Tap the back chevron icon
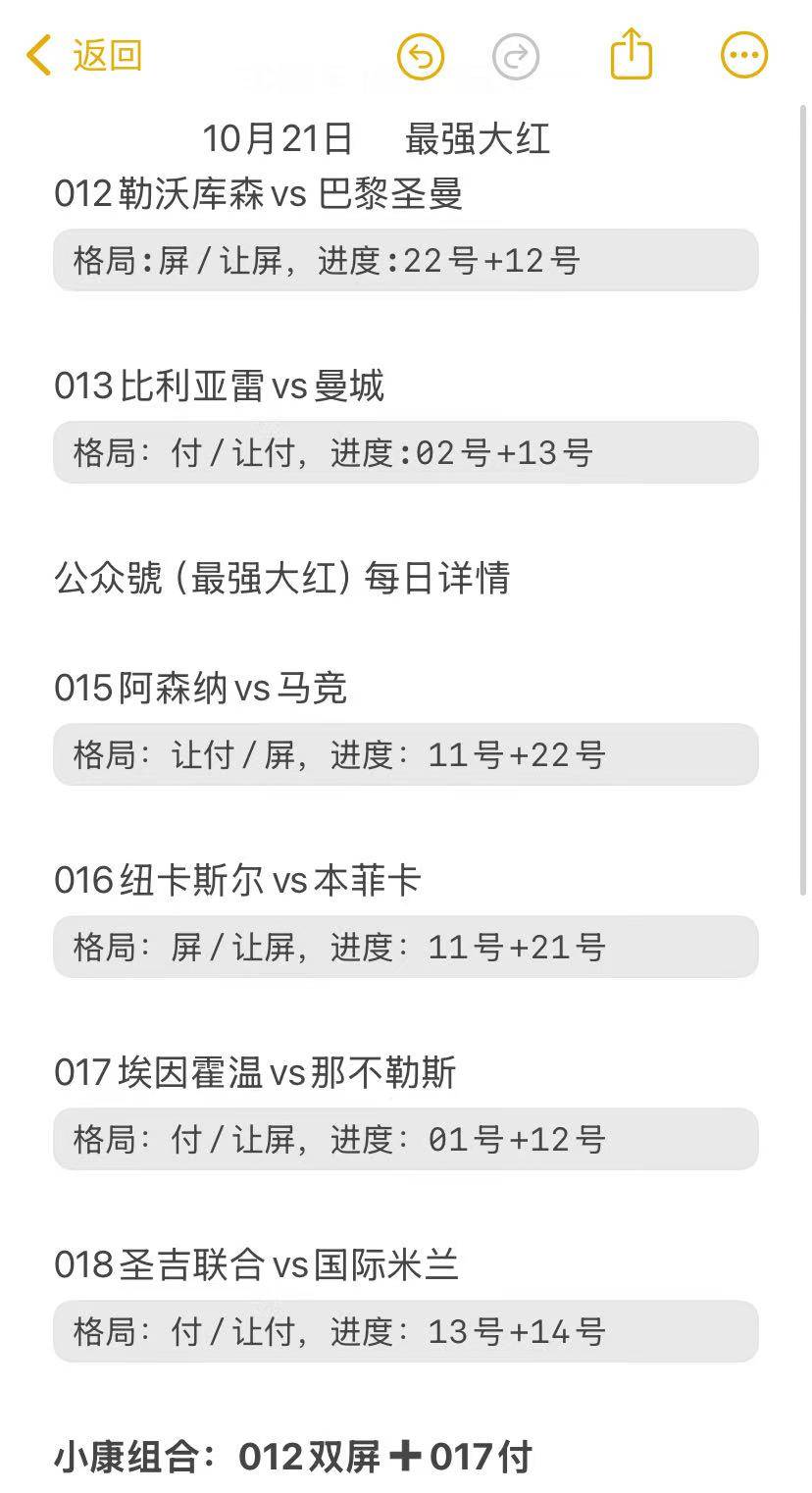 (x=37, y=56)
